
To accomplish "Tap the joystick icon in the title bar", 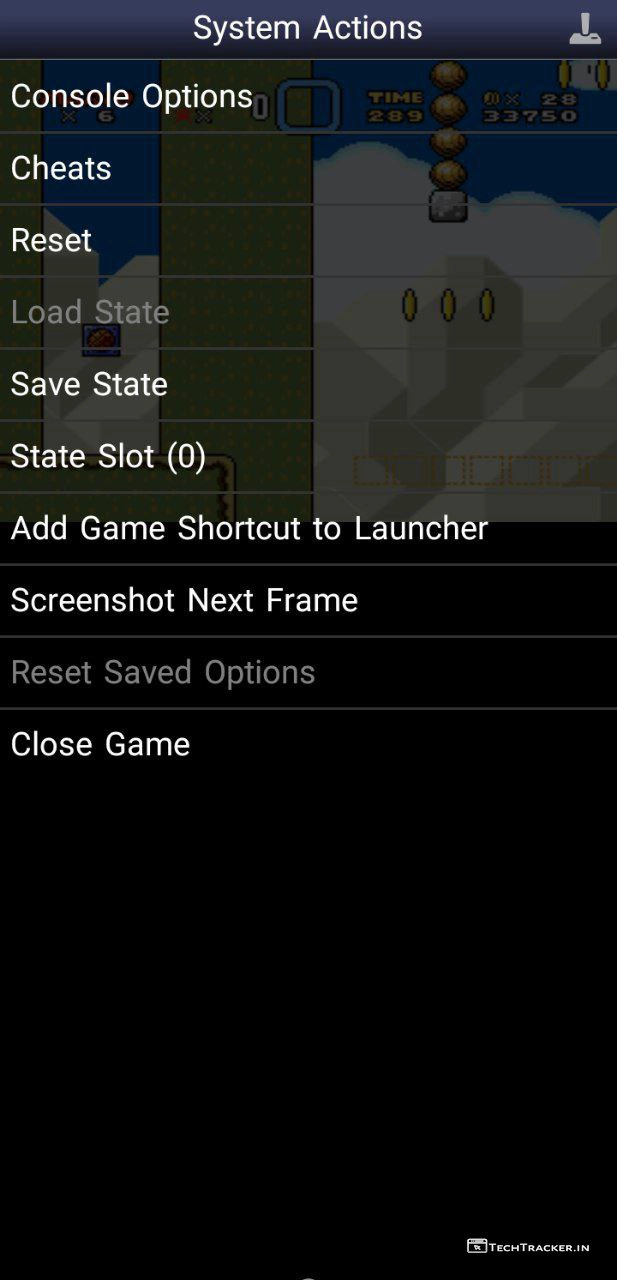I will coord(585,29).
